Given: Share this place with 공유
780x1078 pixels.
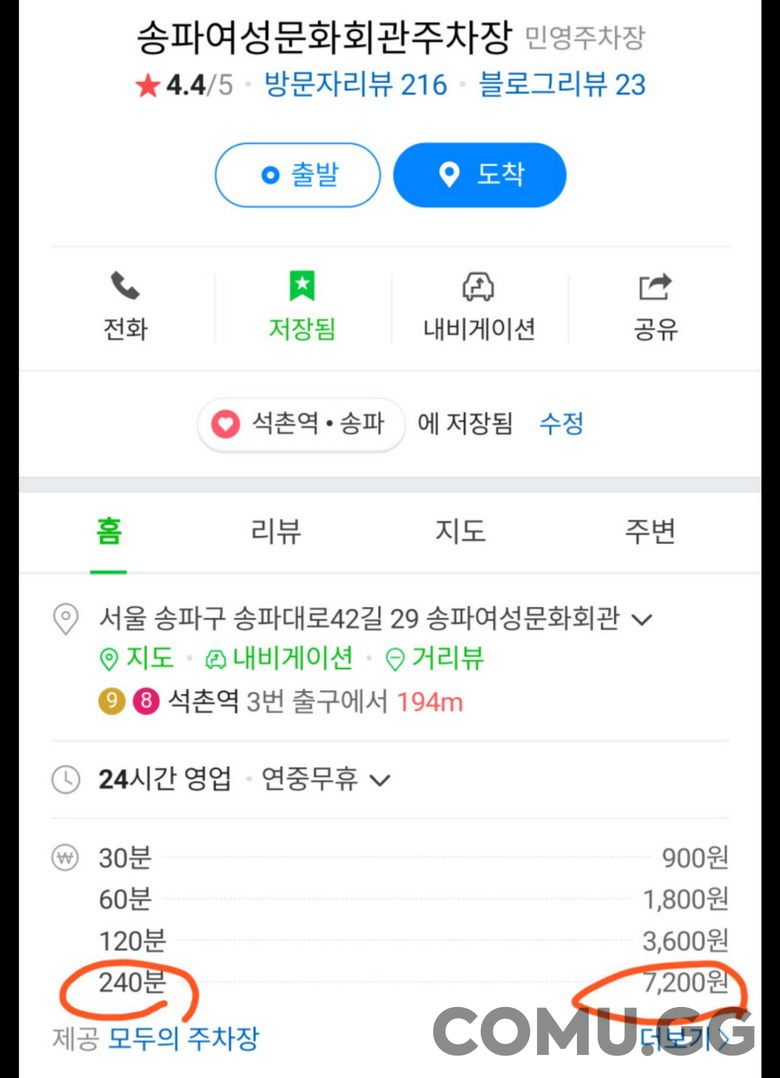Looking at the screenshot, I should pos(655,307).
